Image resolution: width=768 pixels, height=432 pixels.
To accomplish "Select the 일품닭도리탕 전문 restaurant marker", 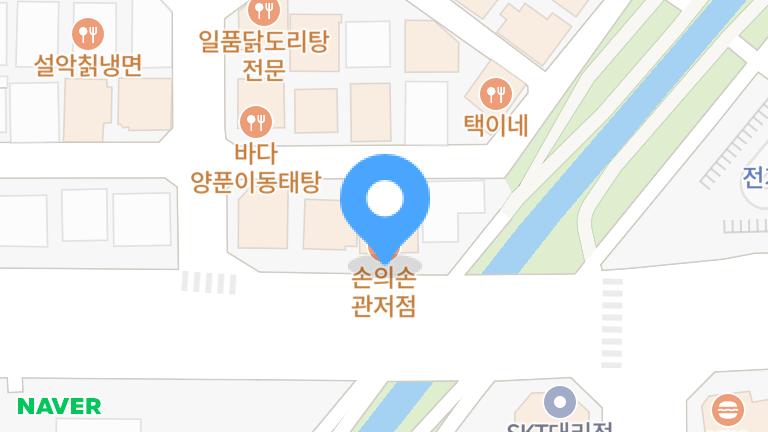I will pyautogui.click(x=264, y=12).
